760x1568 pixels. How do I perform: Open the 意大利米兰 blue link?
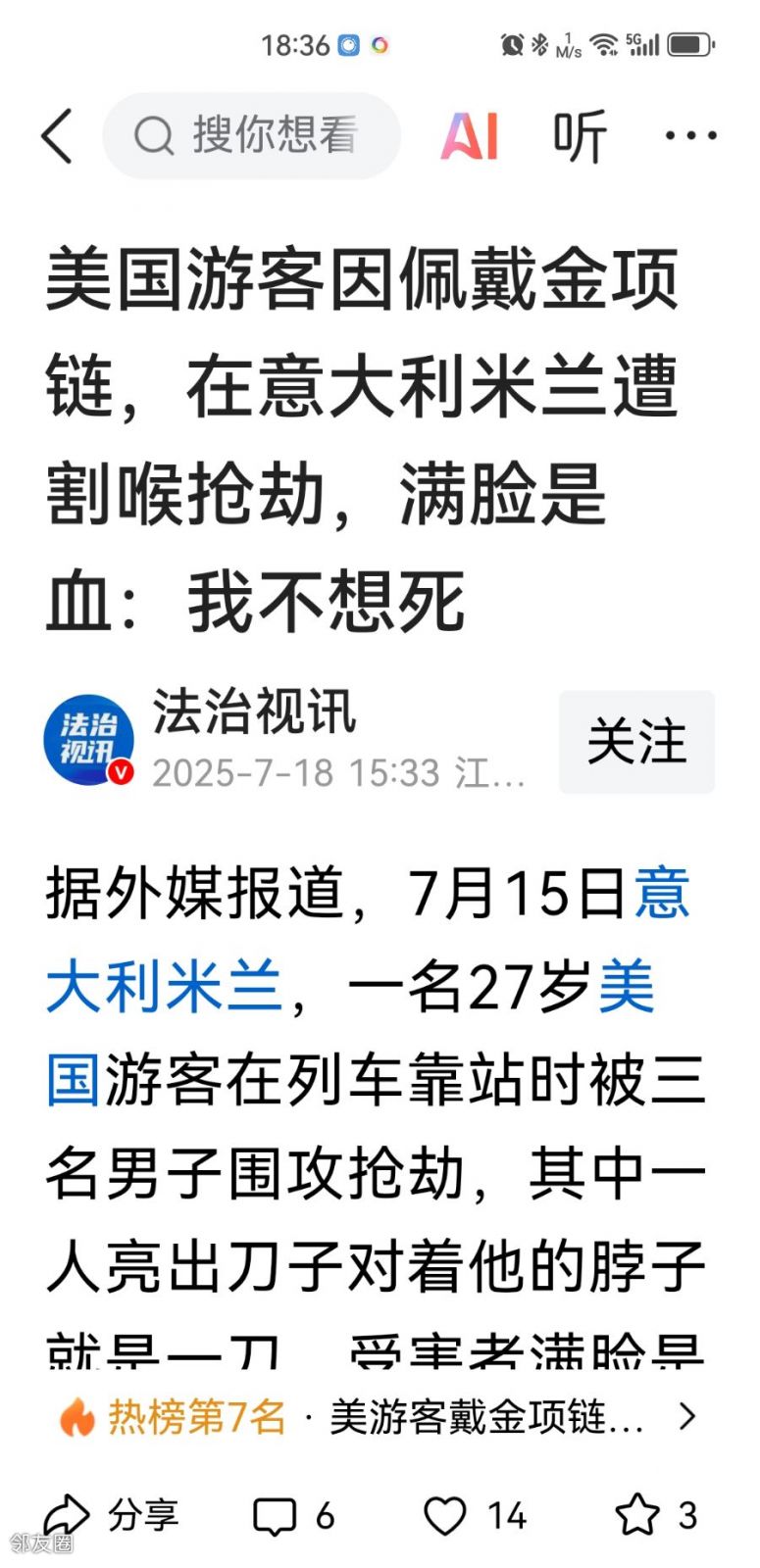[x=164, y=985]
